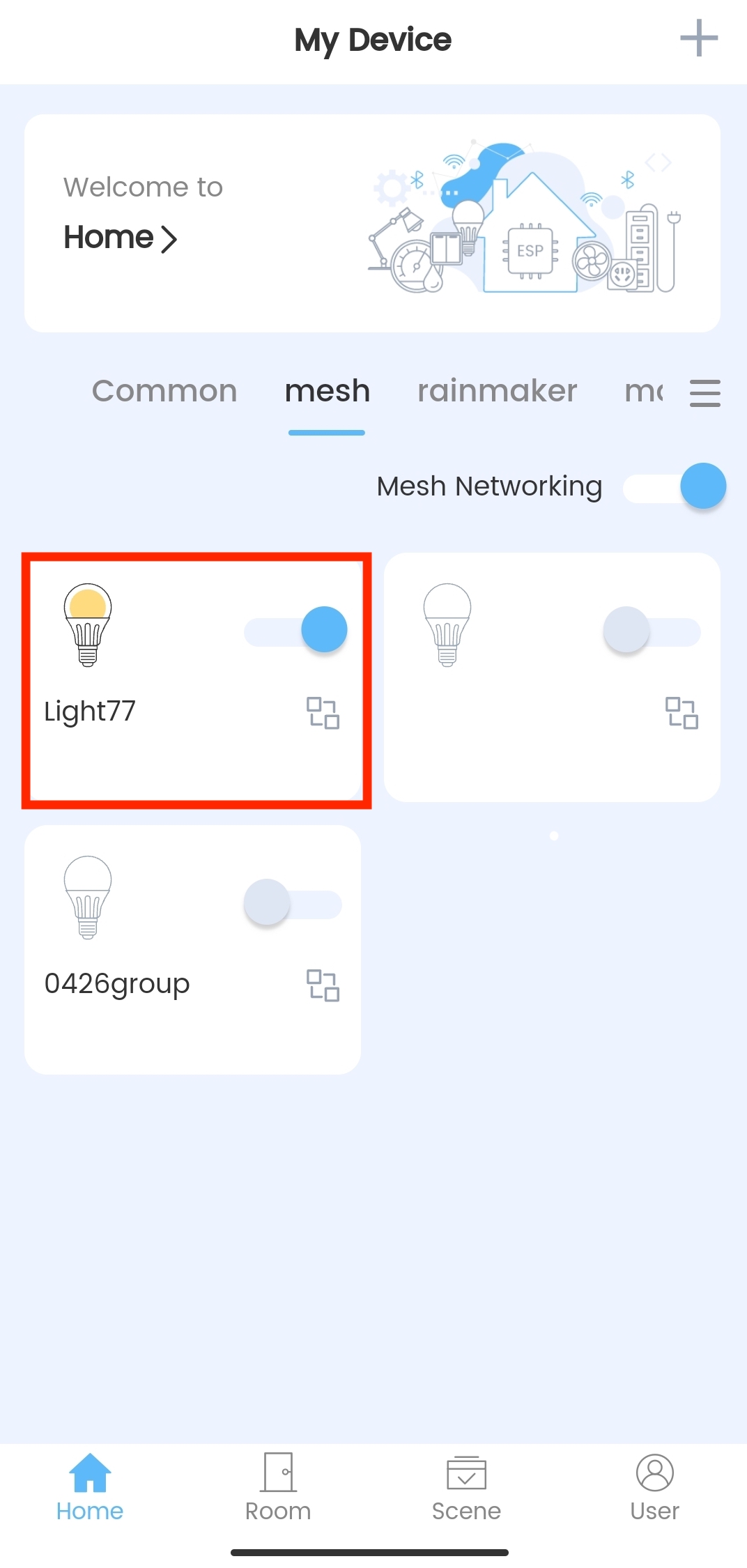747x1568 pixels.
Task: Turn on the unnamed light's switch
Action: coord(652,630)
